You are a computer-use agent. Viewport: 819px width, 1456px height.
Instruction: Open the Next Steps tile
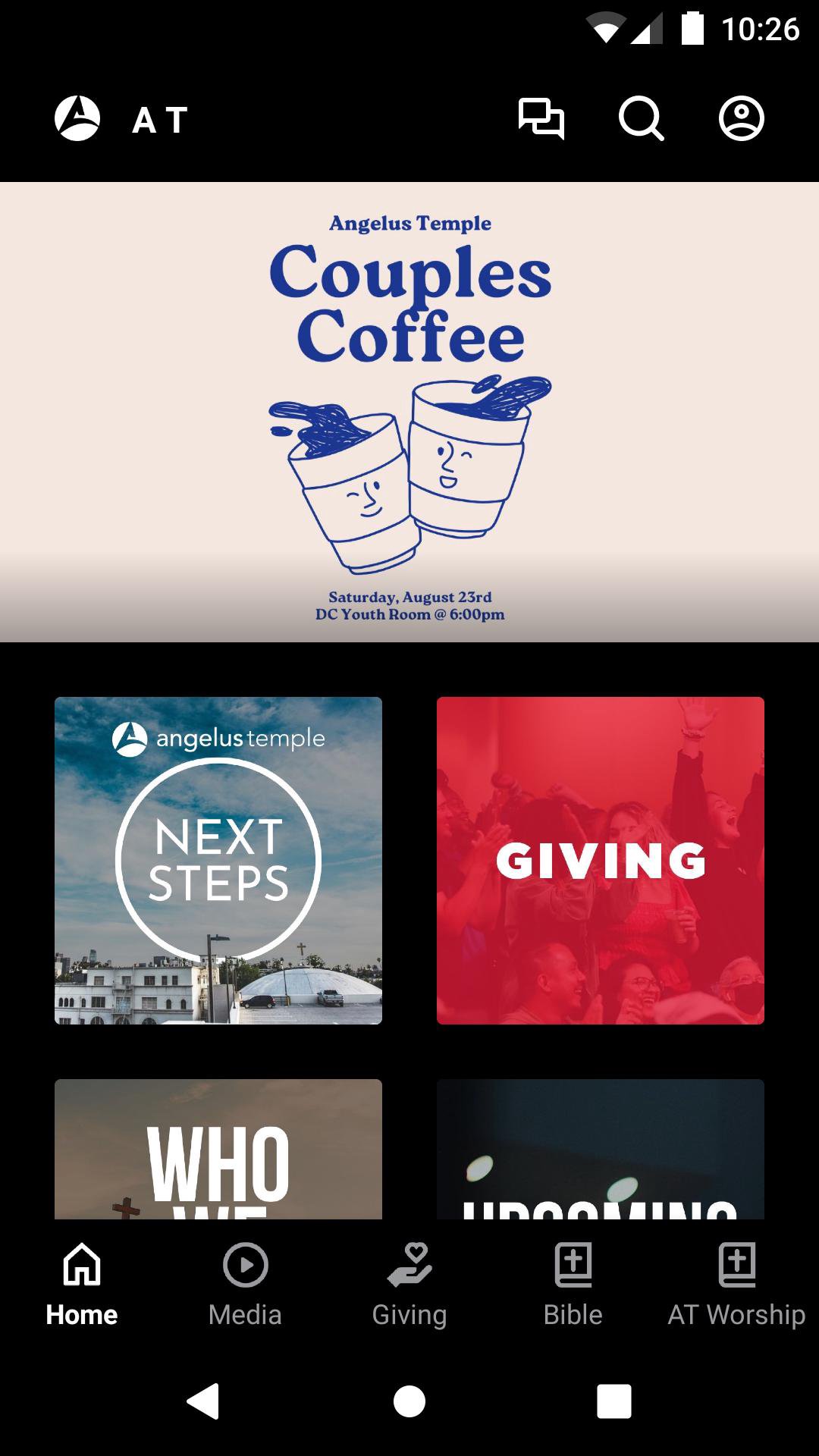coord(218,861)
